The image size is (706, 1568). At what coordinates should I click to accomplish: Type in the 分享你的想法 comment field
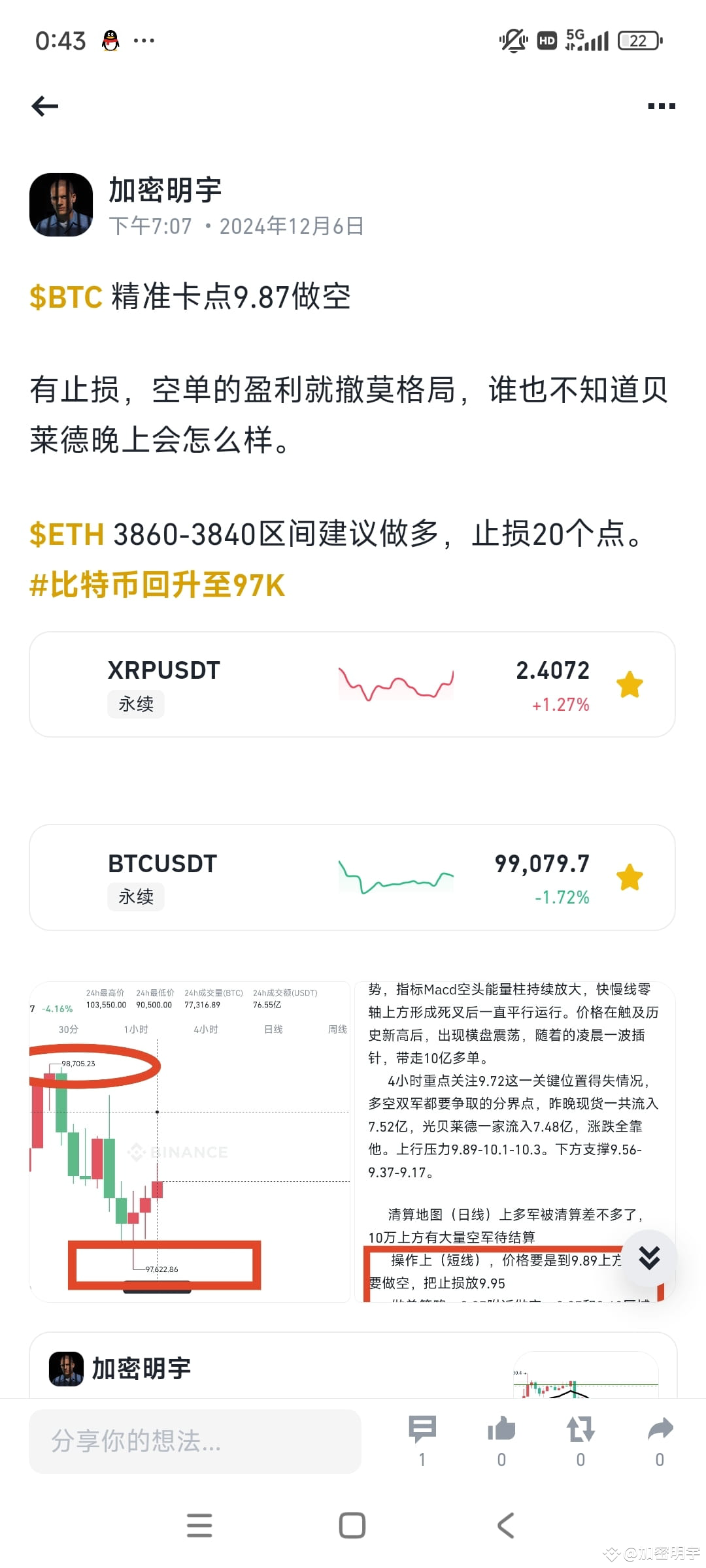195,1441
